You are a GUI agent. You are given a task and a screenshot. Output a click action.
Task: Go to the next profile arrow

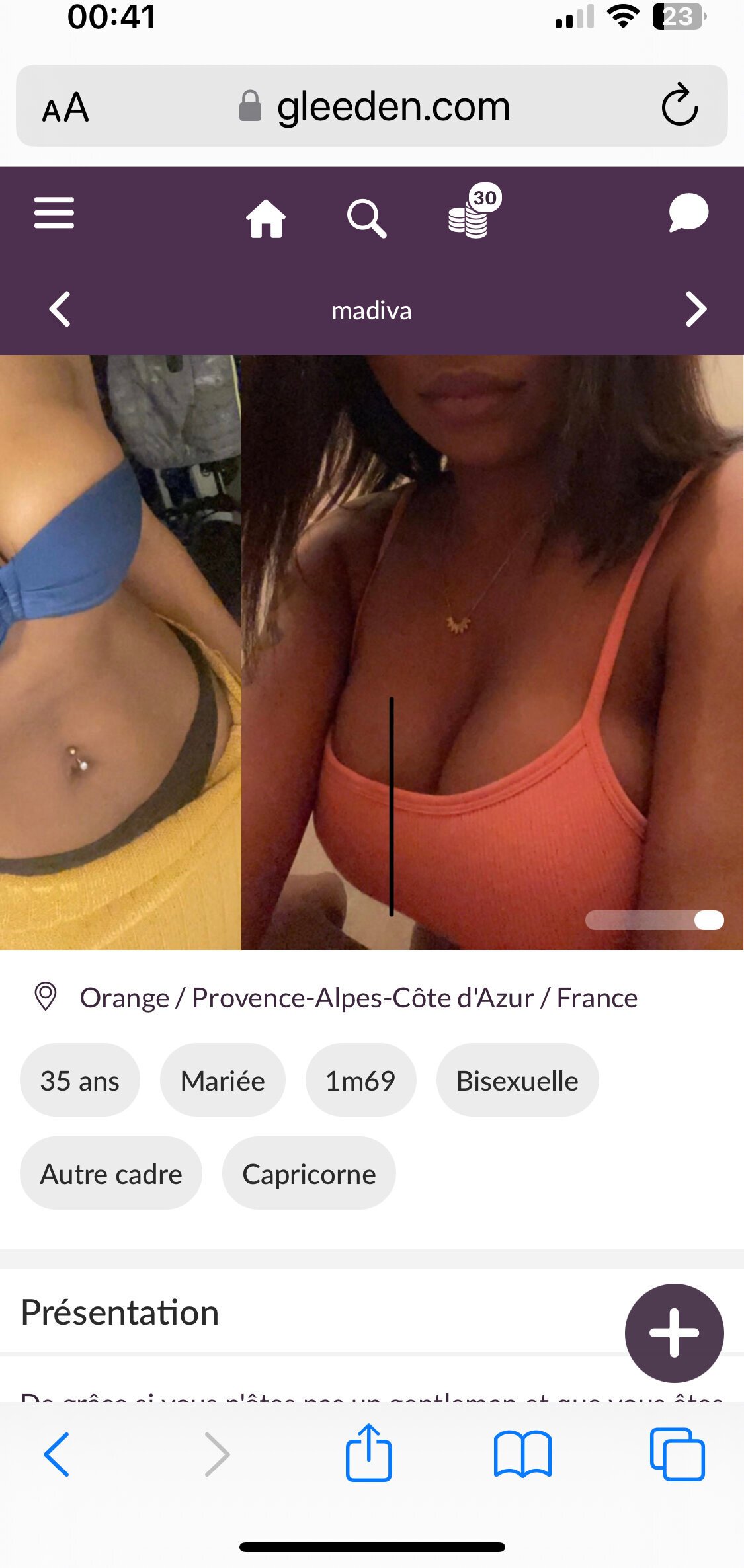point(696,309)
